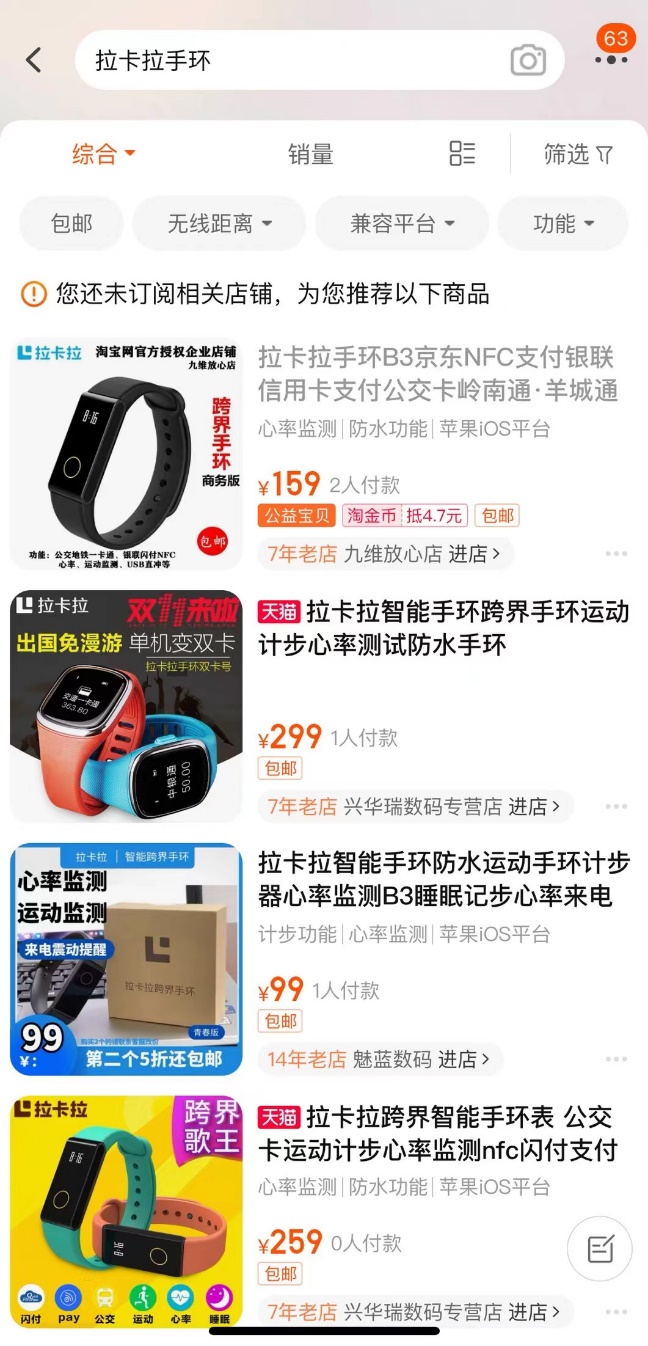Open the ¥299 拉卡拉智能手环 product
Viewport: 648px width, 1346px height.
pos(443,628)
